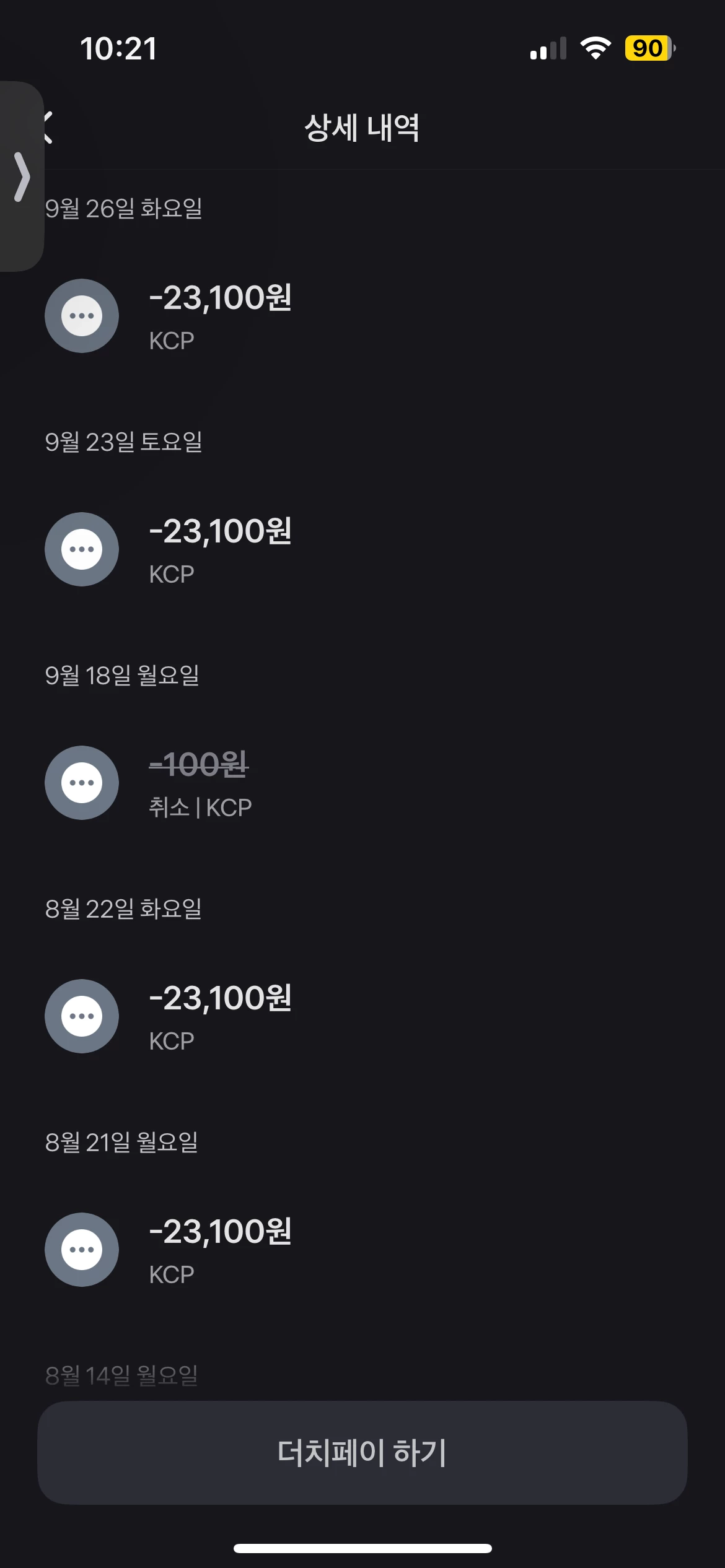Viewport: 725px width, 1568px height.
Task: Open the September 26 KCP transaction of -23,100원
Action: tap(220, 316)
